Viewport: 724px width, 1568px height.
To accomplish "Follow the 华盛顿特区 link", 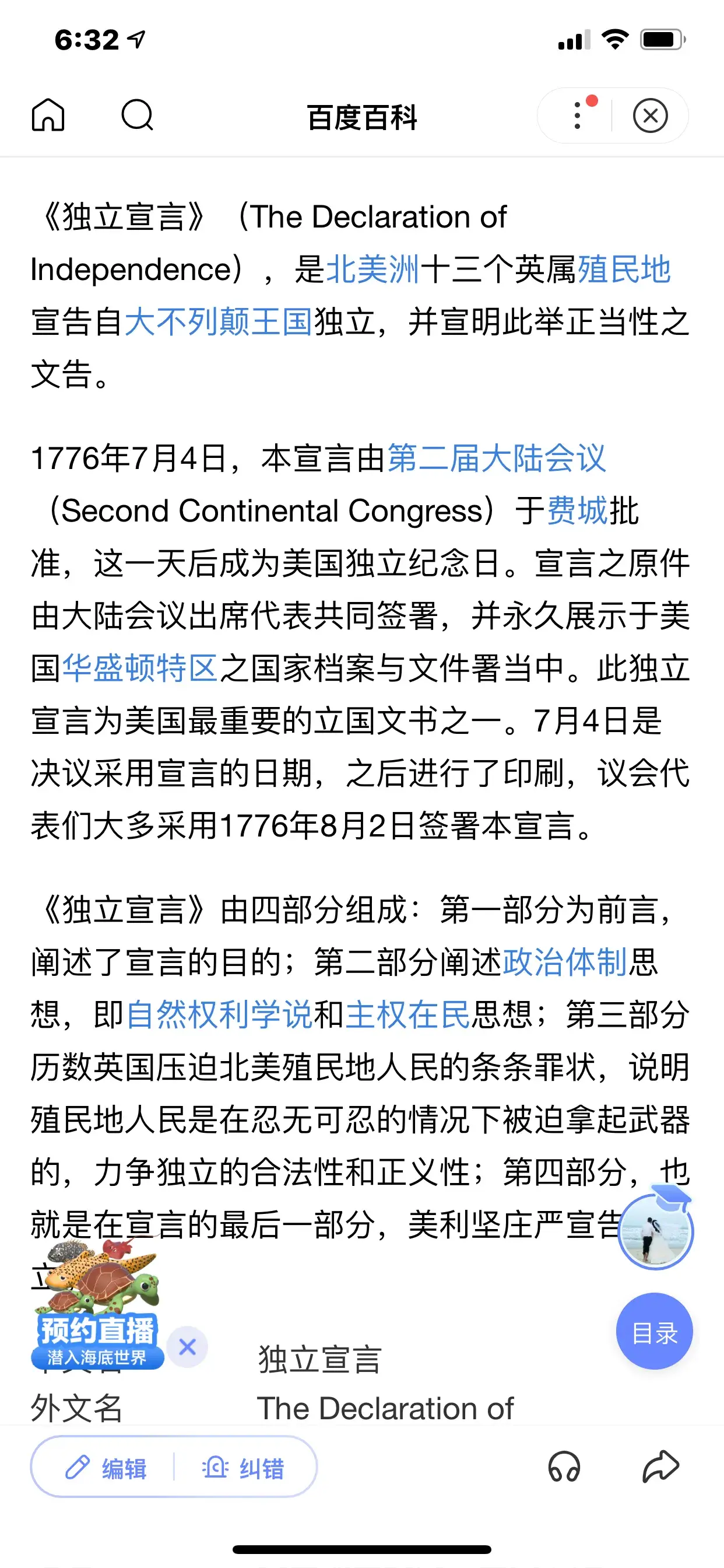I will pos(140,668).
